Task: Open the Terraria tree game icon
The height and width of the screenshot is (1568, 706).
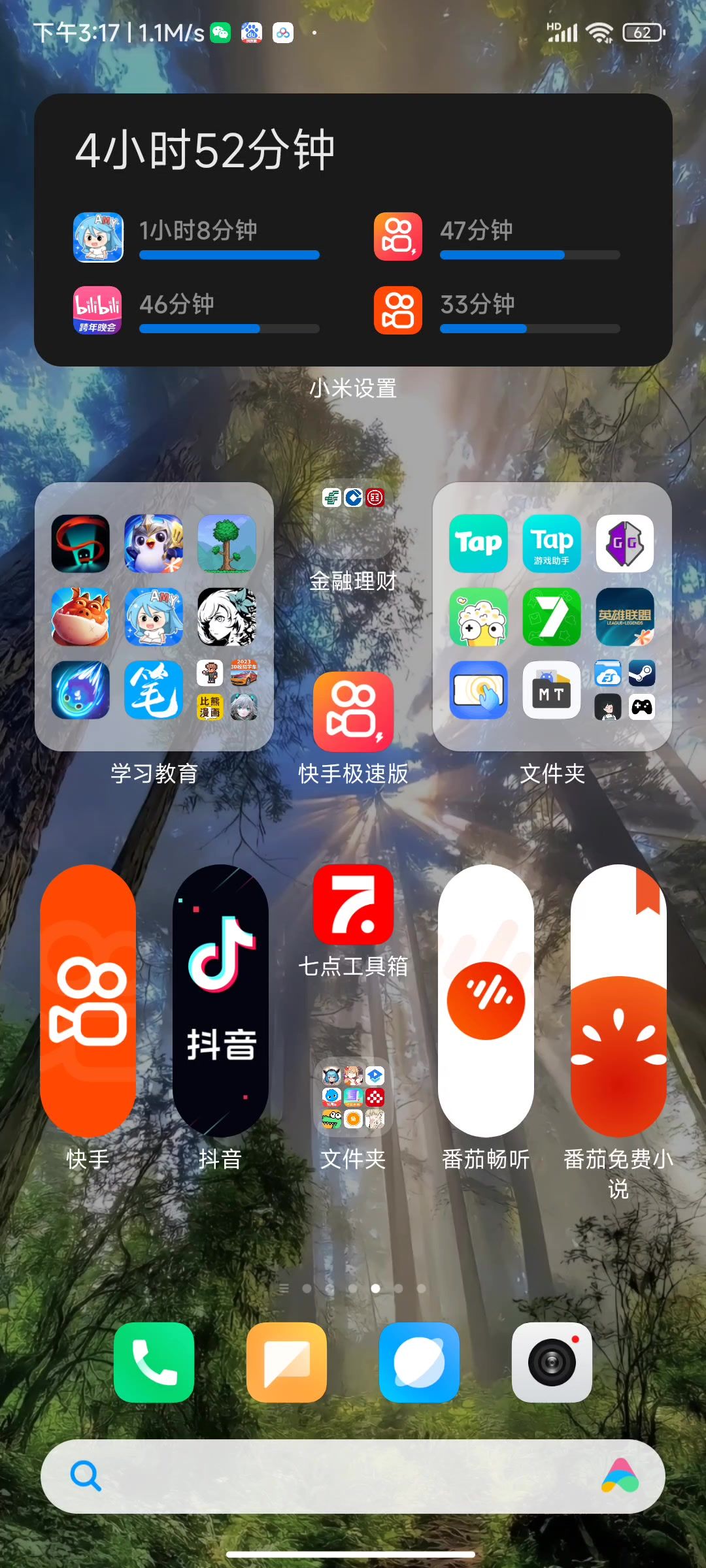Action: click(227, 543)
